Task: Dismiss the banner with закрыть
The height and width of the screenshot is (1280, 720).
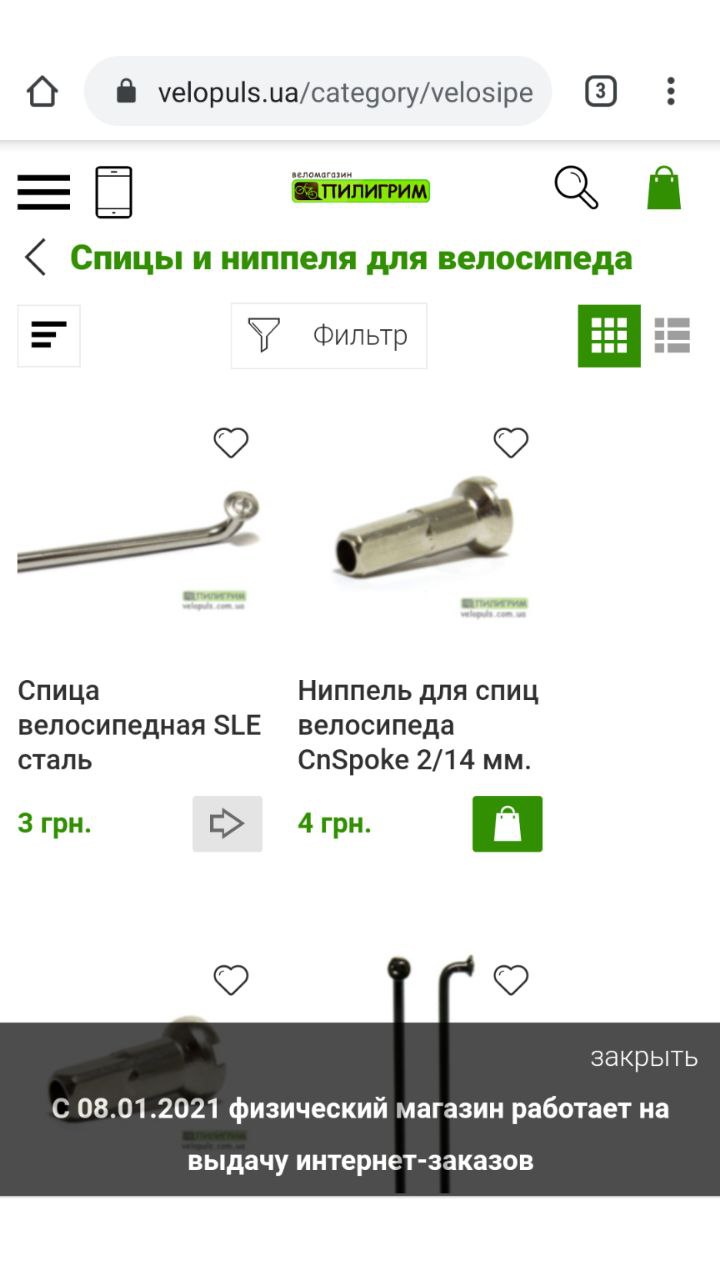Action: (x=643, y=1058)
